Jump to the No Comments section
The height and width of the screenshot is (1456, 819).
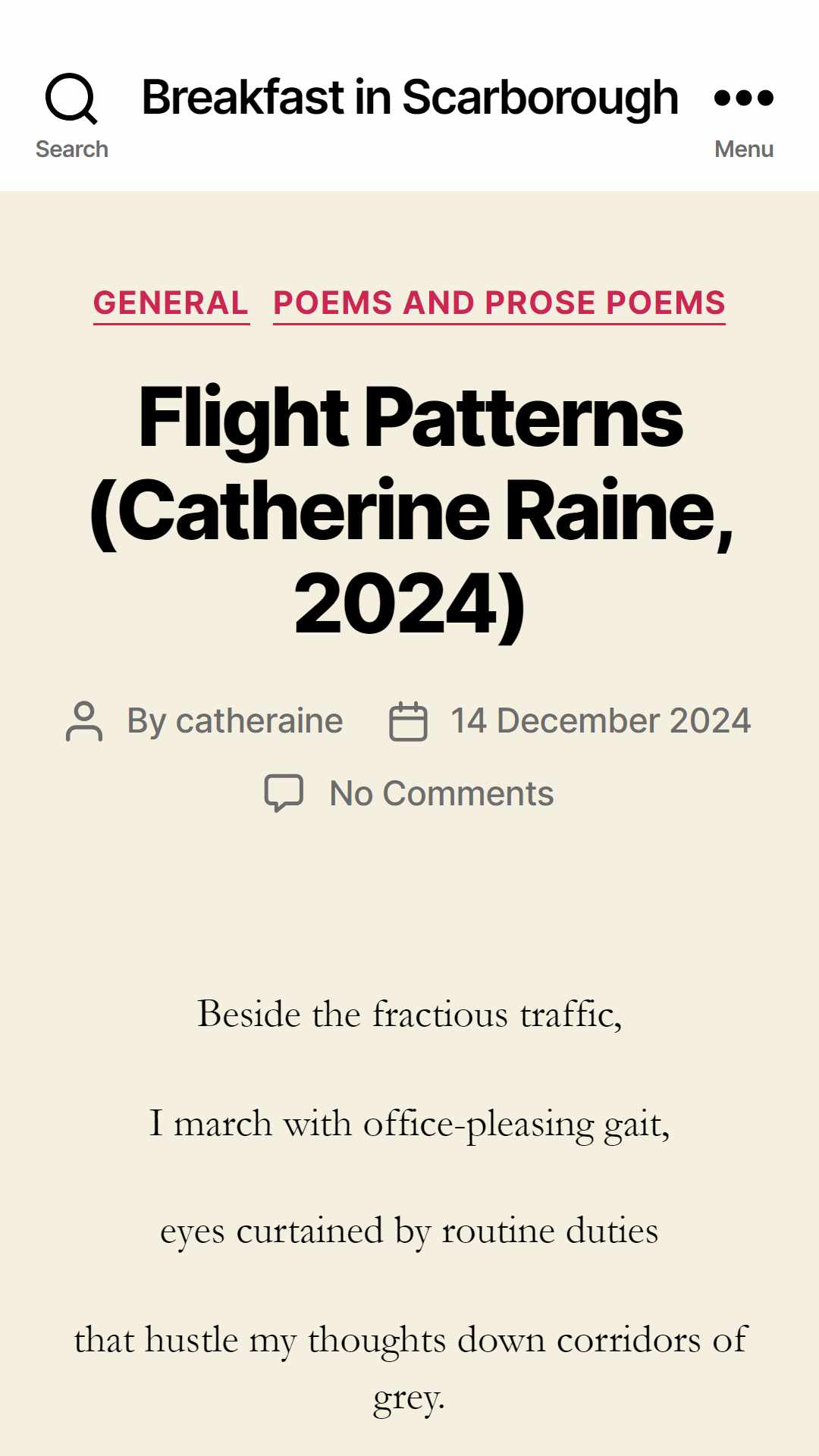click(441, 793)
